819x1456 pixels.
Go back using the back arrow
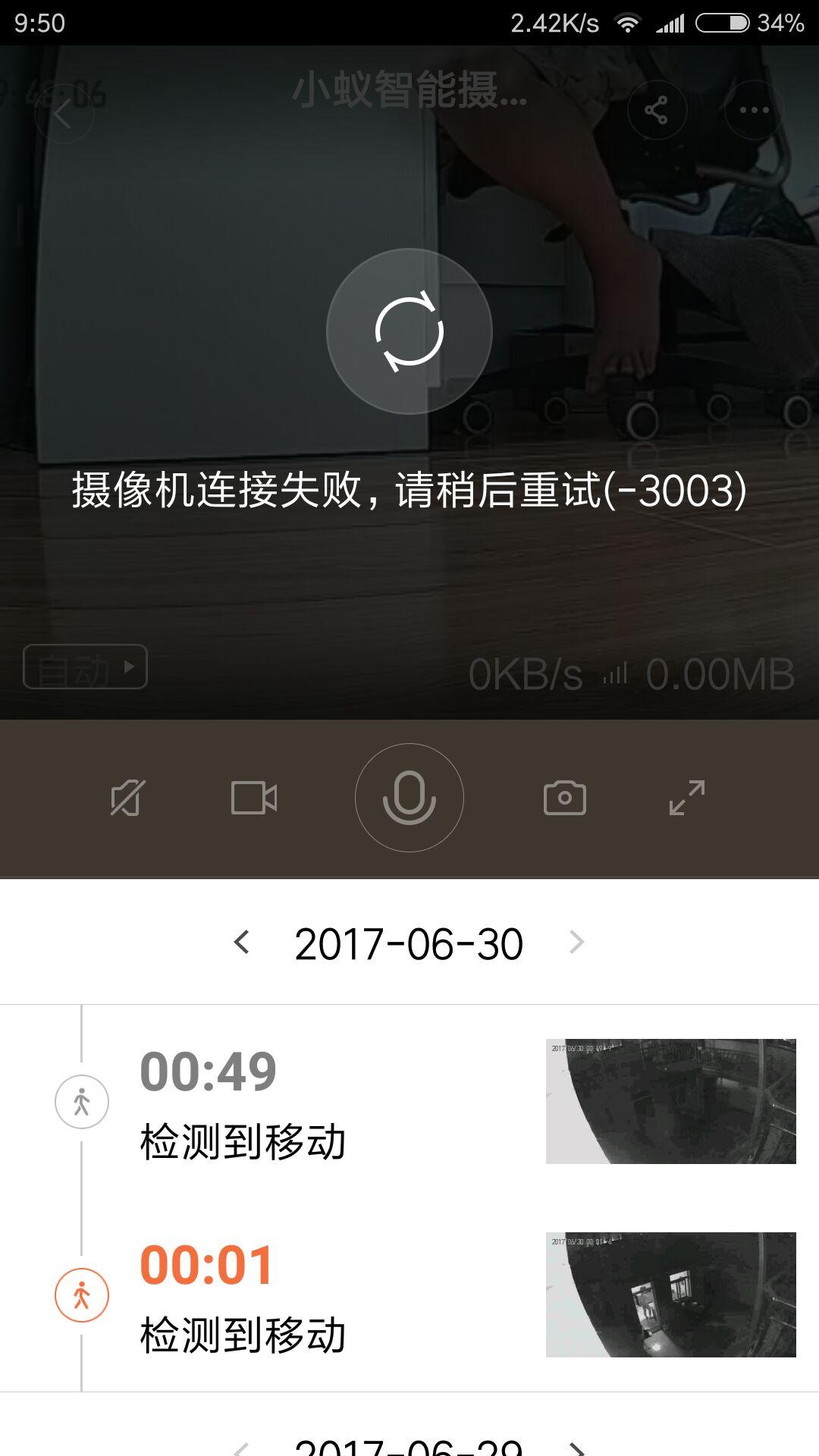pos(64,111)
